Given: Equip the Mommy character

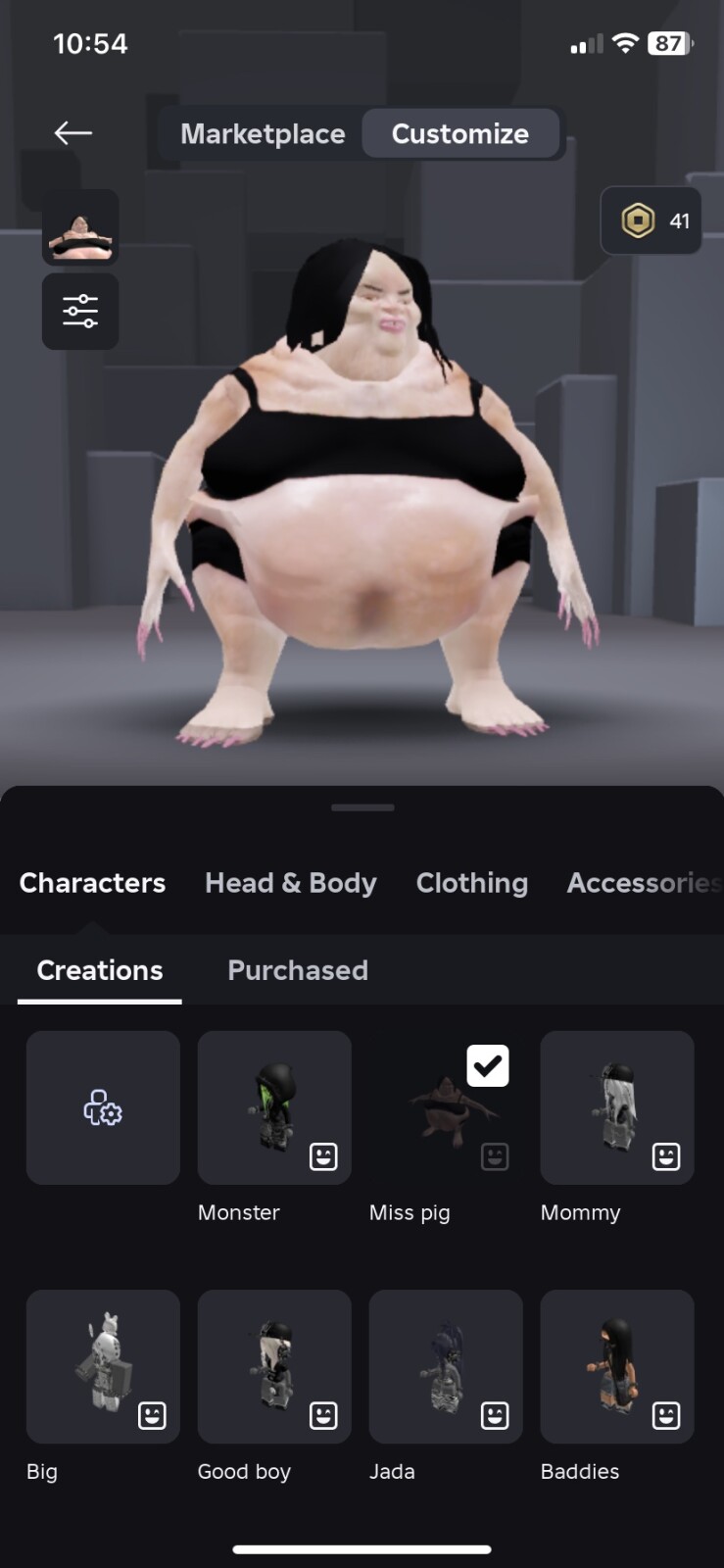Looking at the screenshot, I should pyautogui.click(x=617, y=1107).
